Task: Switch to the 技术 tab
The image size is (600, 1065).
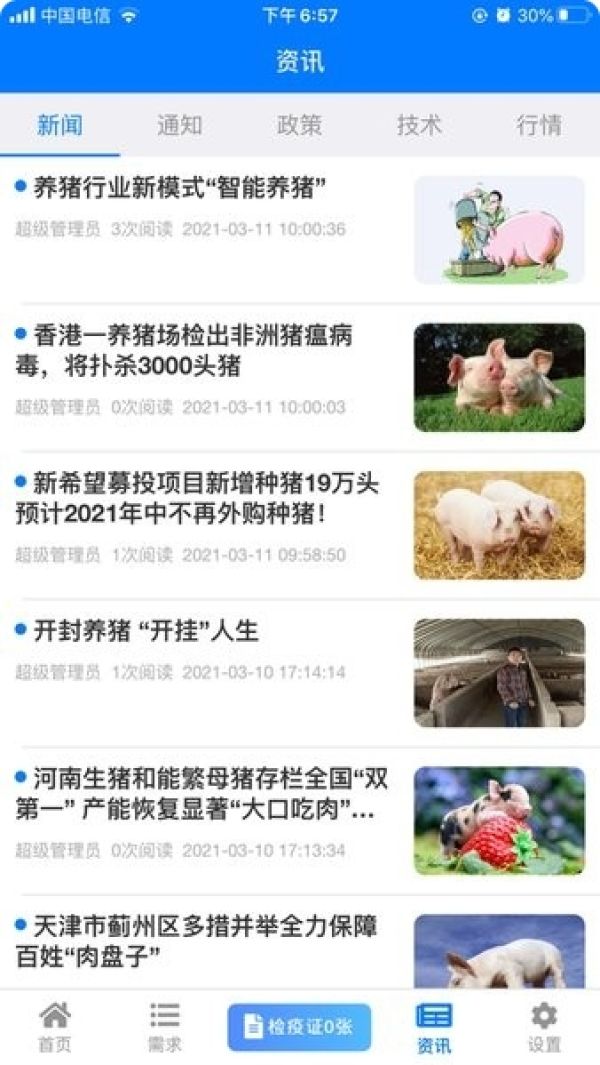Action: coord(419,125)
